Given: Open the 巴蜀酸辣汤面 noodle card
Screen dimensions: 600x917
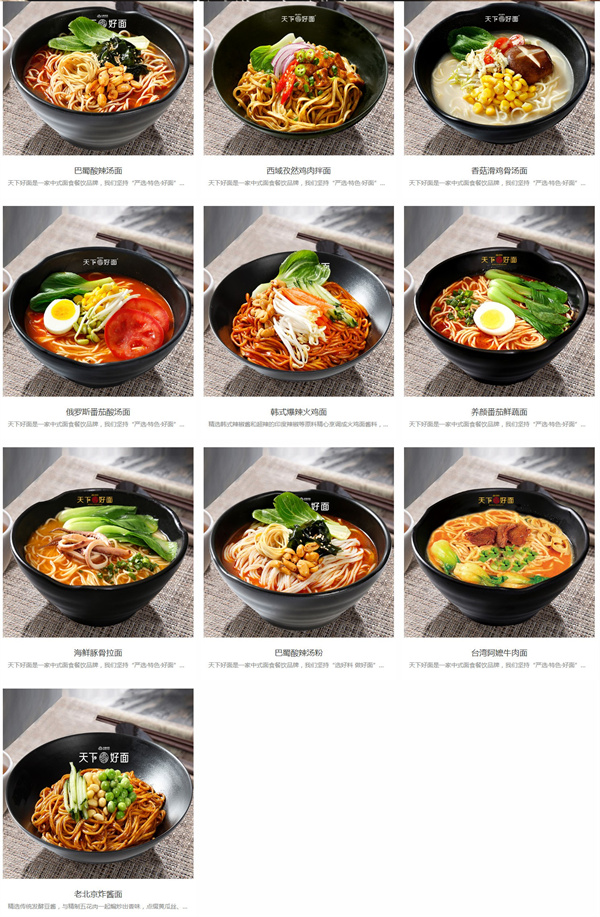Looking at the screenshot, I should pyautogui.click(x=98, y=78).
